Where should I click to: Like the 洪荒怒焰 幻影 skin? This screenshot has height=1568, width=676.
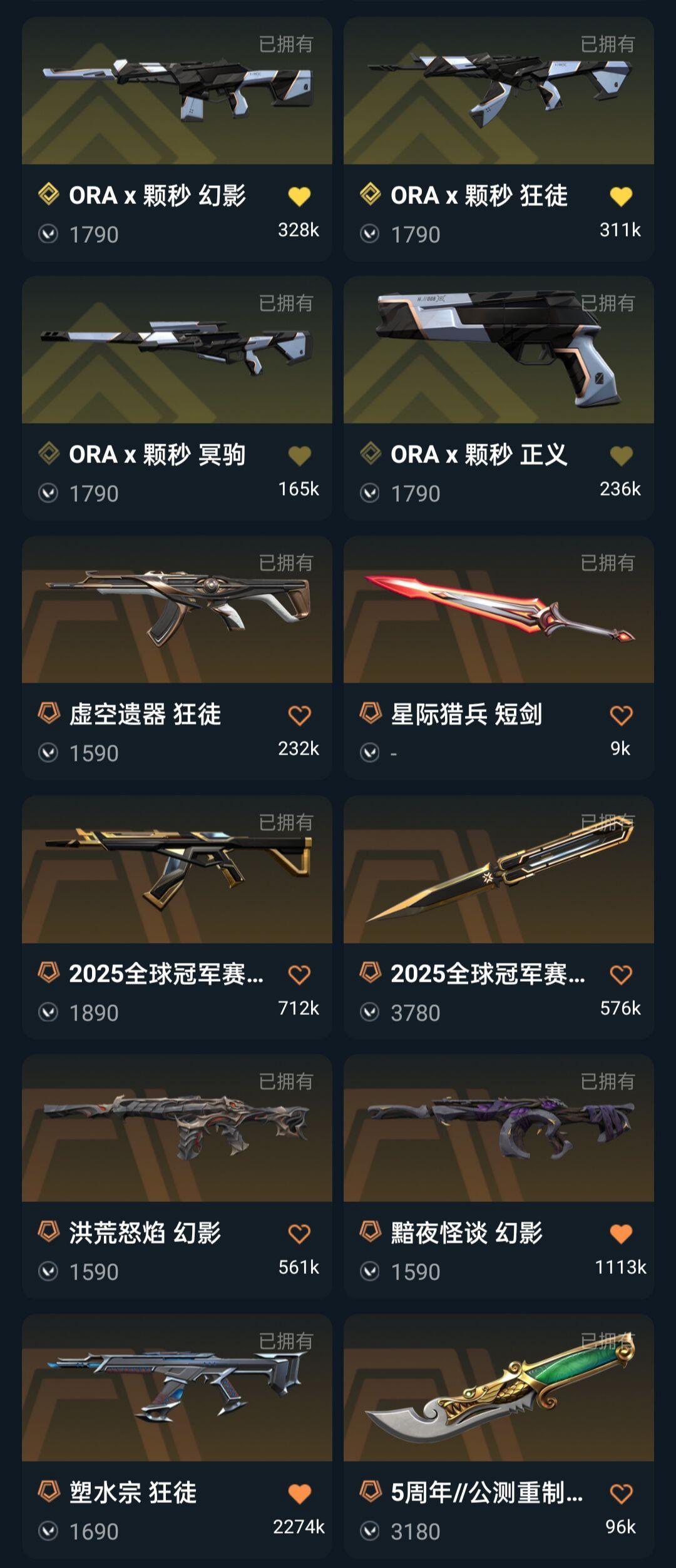[299, 1234]
